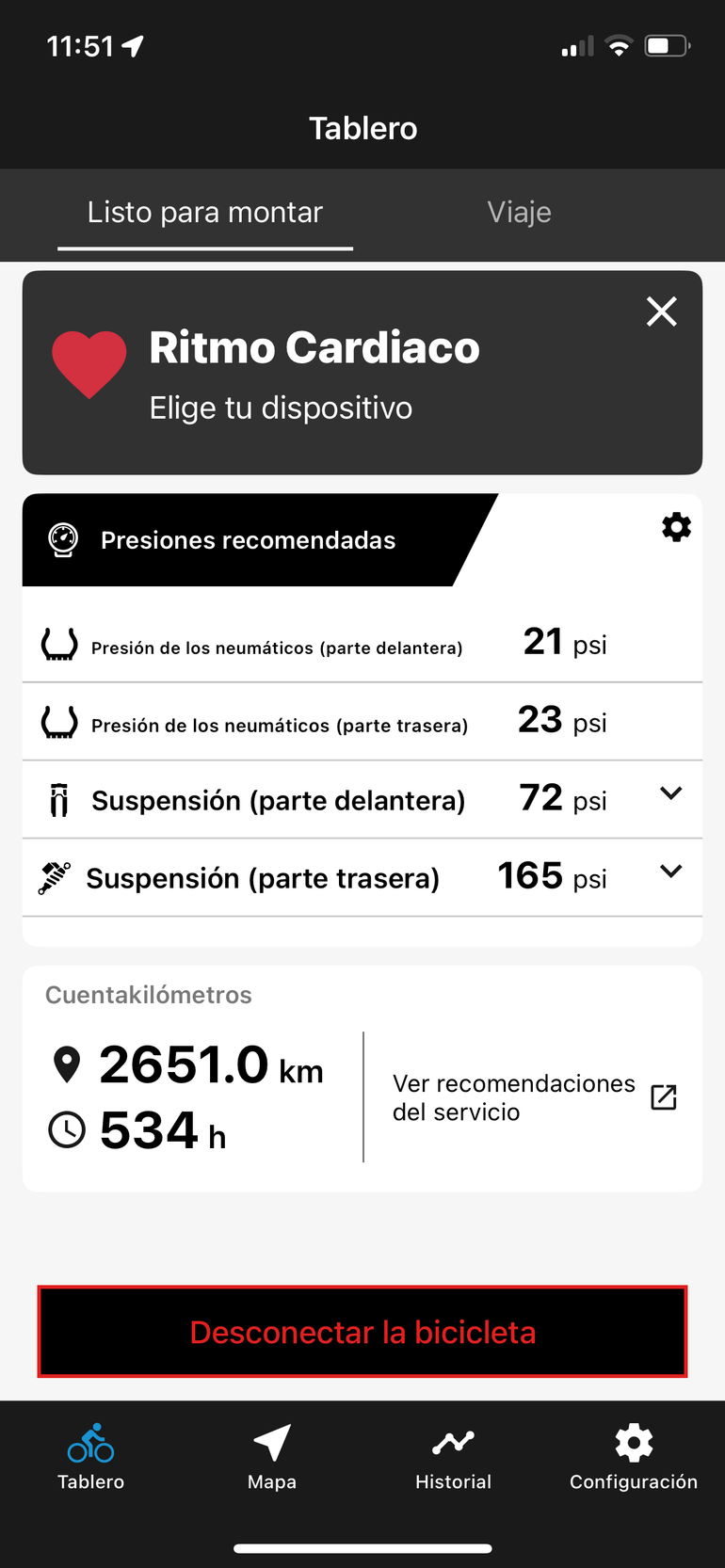Switch to the Viaje tab
This screenshot has height=1568, width=725.
[x=519, y=213]
